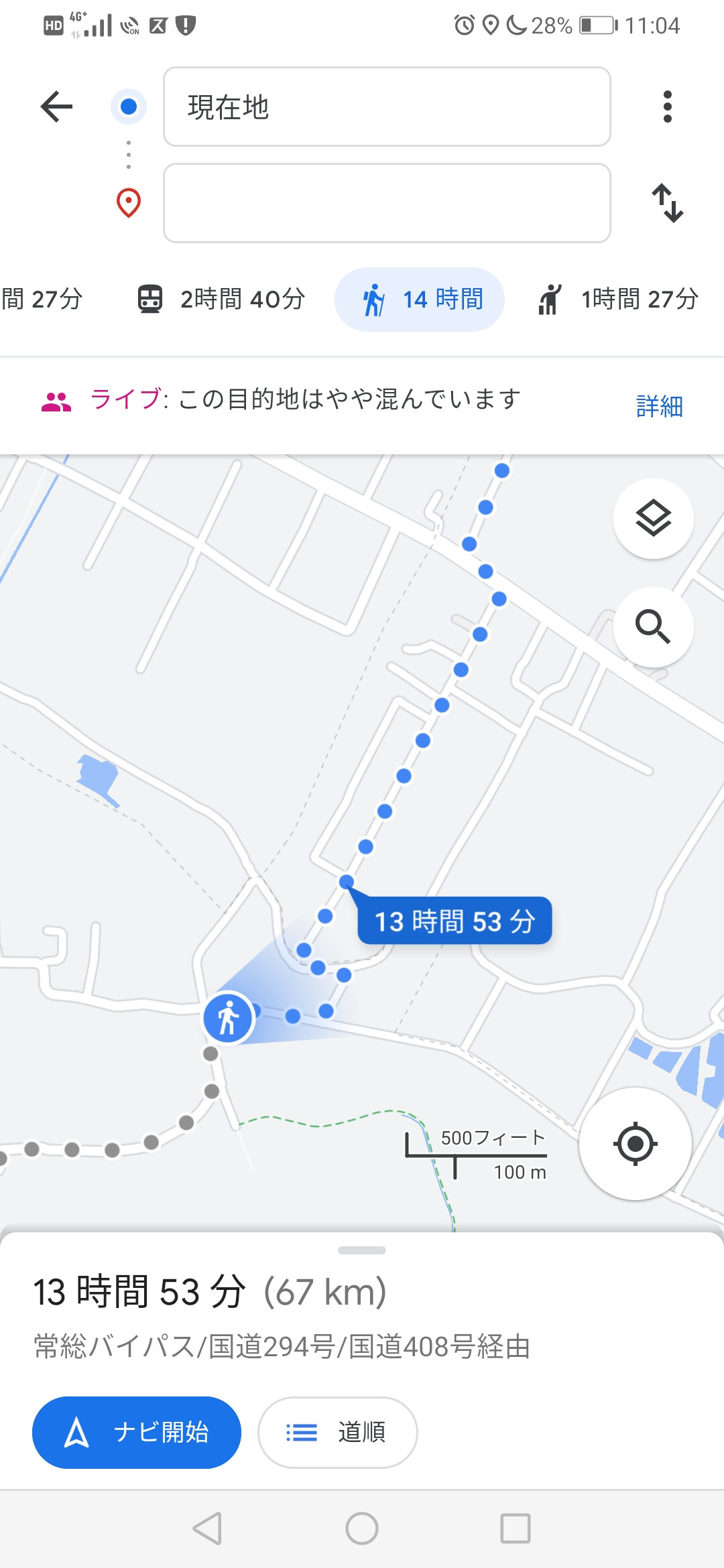The height and width of the screenshot is (1568, 724).
Task: Open 詳細 for live busyness info
Action: point(659,406)
